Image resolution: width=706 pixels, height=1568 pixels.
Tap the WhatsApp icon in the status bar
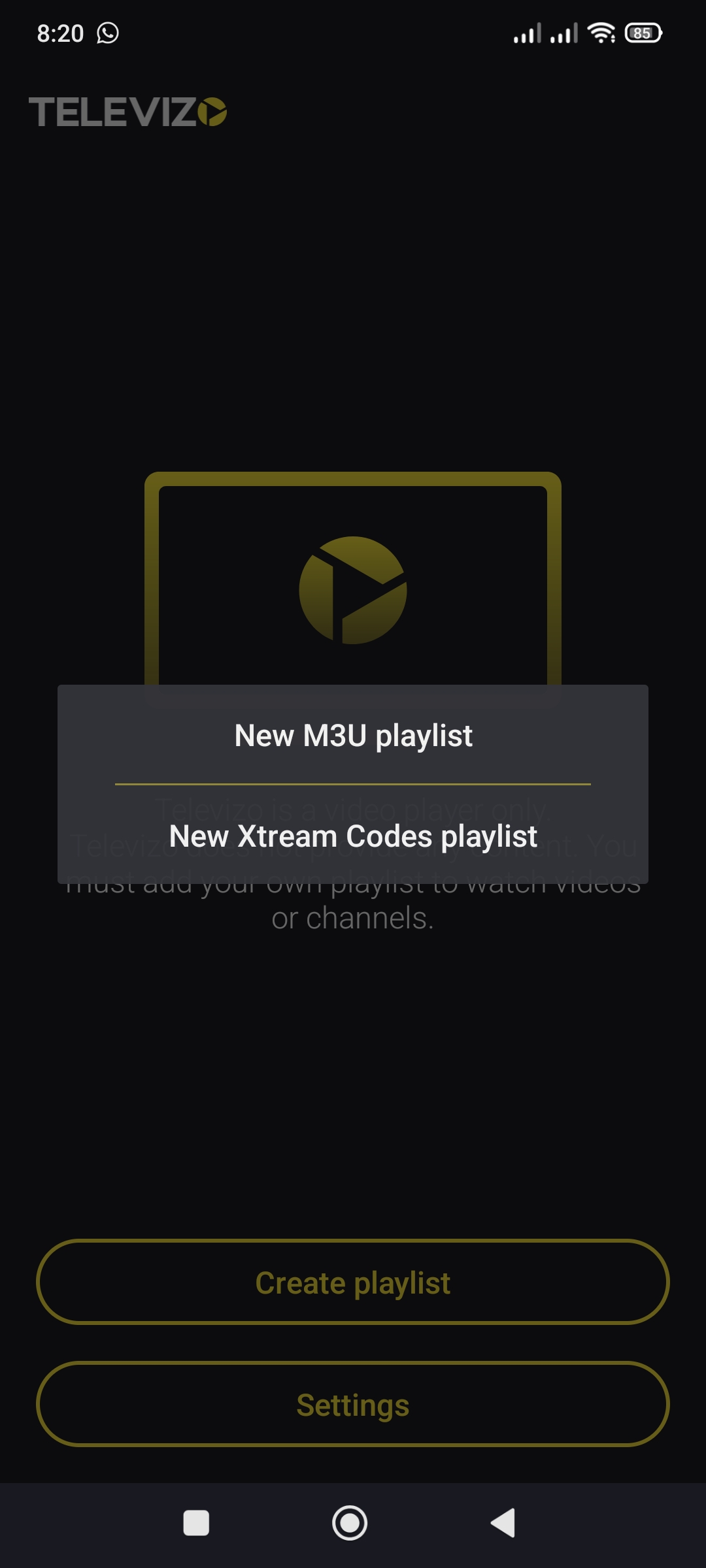point(107,33)
